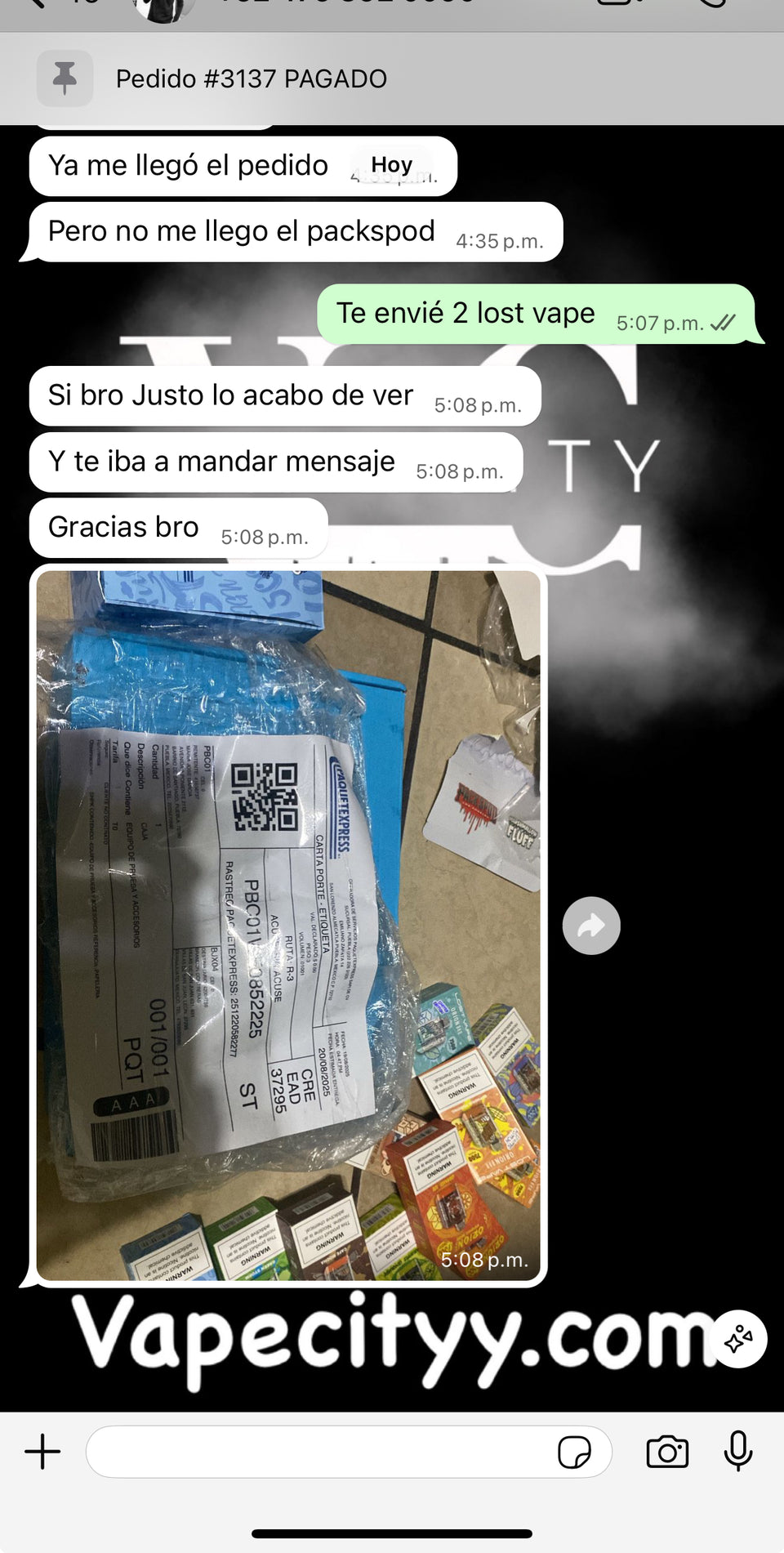The image size is (784, 1553).
Task: Focus the message text field
Action: coord(318,1452)
